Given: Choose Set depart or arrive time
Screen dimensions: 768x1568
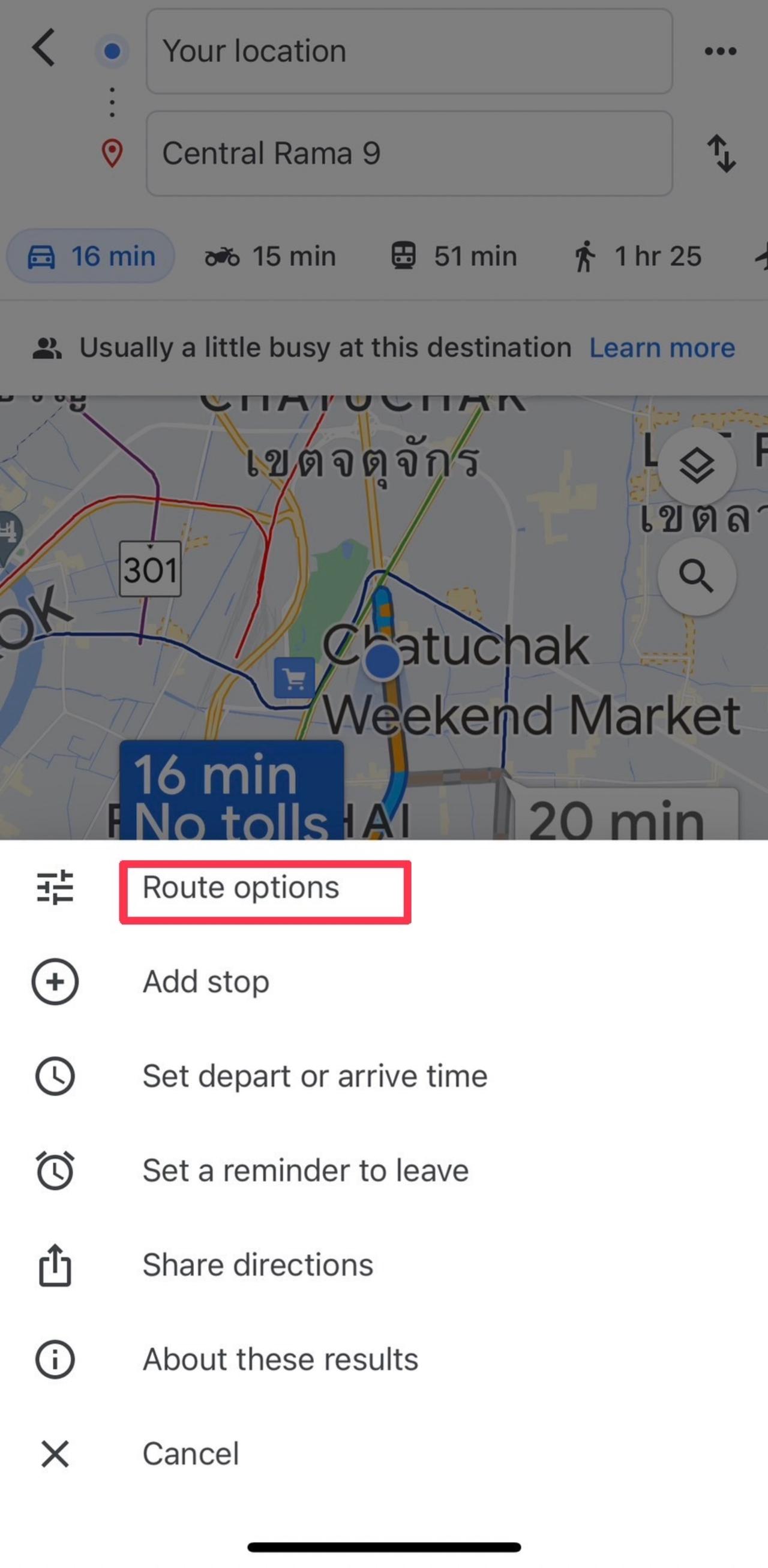Looking at the screenshot, I should (x=314, y=1076).
